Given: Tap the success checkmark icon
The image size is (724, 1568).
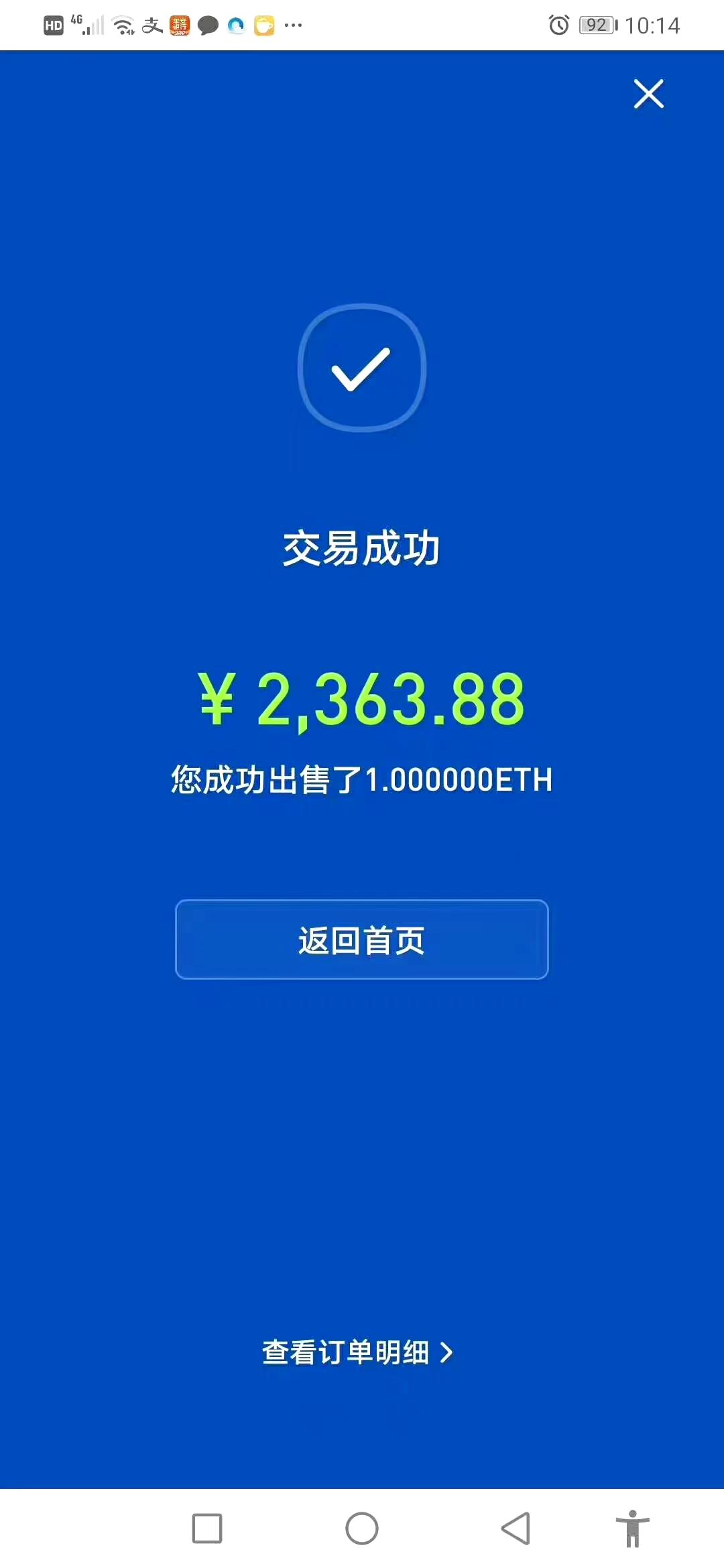Looking at the screenshot, I should tap(362, 369).
